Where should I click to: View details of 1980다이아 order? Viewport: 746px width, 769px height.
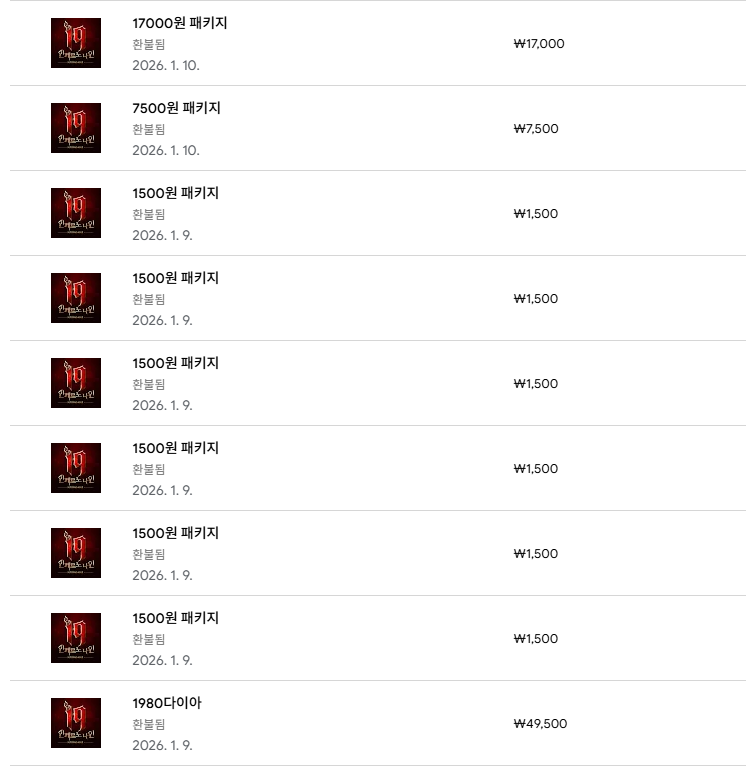167,703
